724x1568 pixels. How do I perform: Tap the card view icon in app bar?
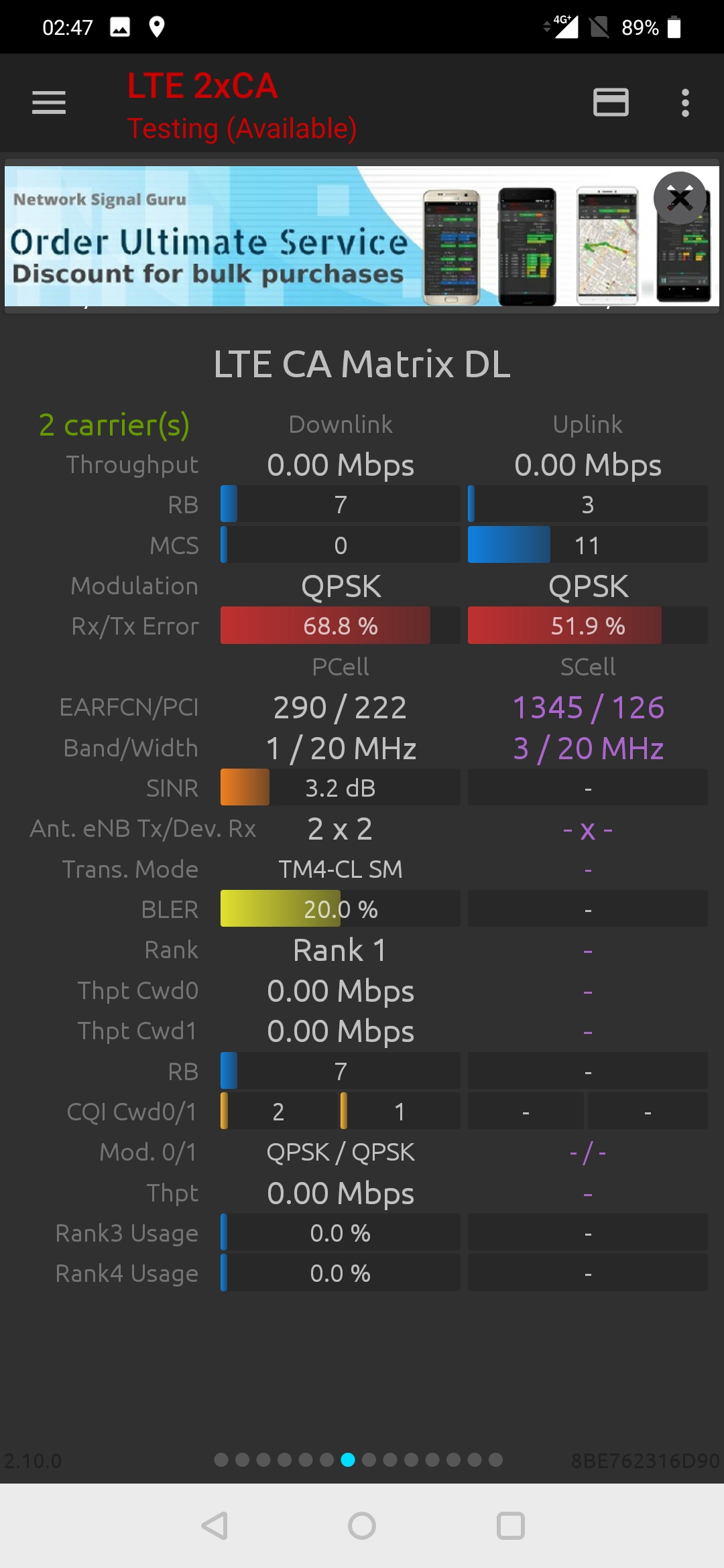click(611, 103)
